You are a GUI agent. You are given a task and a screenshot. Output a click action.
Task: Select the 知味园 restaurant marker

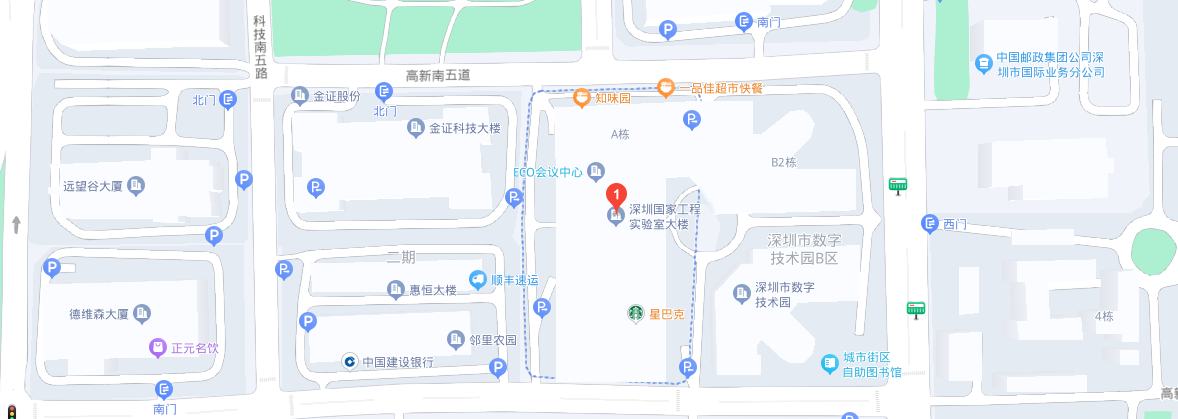(x=582, y=98)
